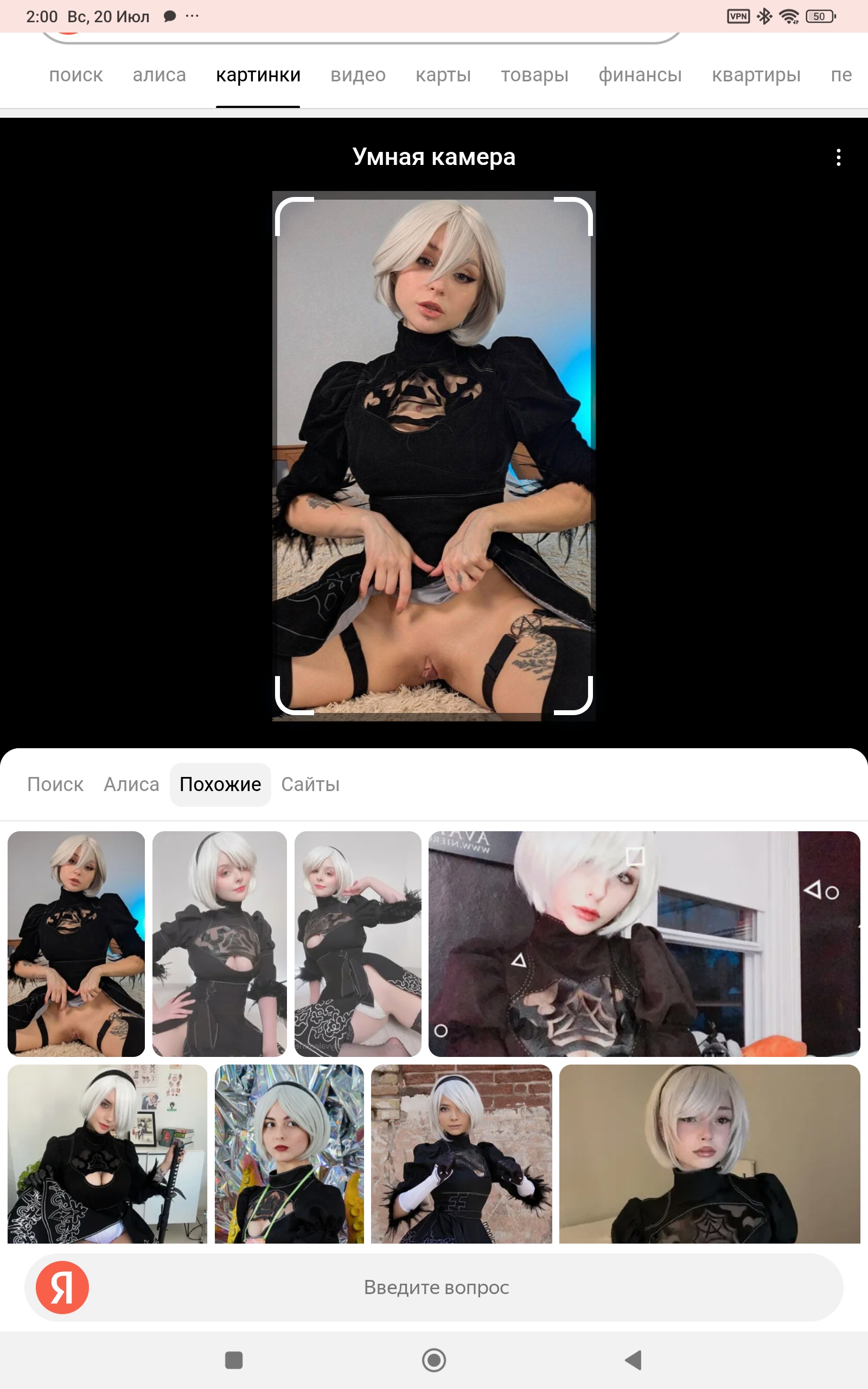Tap the red Yandex Я button
868x1389 pixels.
coord(62,1288)
